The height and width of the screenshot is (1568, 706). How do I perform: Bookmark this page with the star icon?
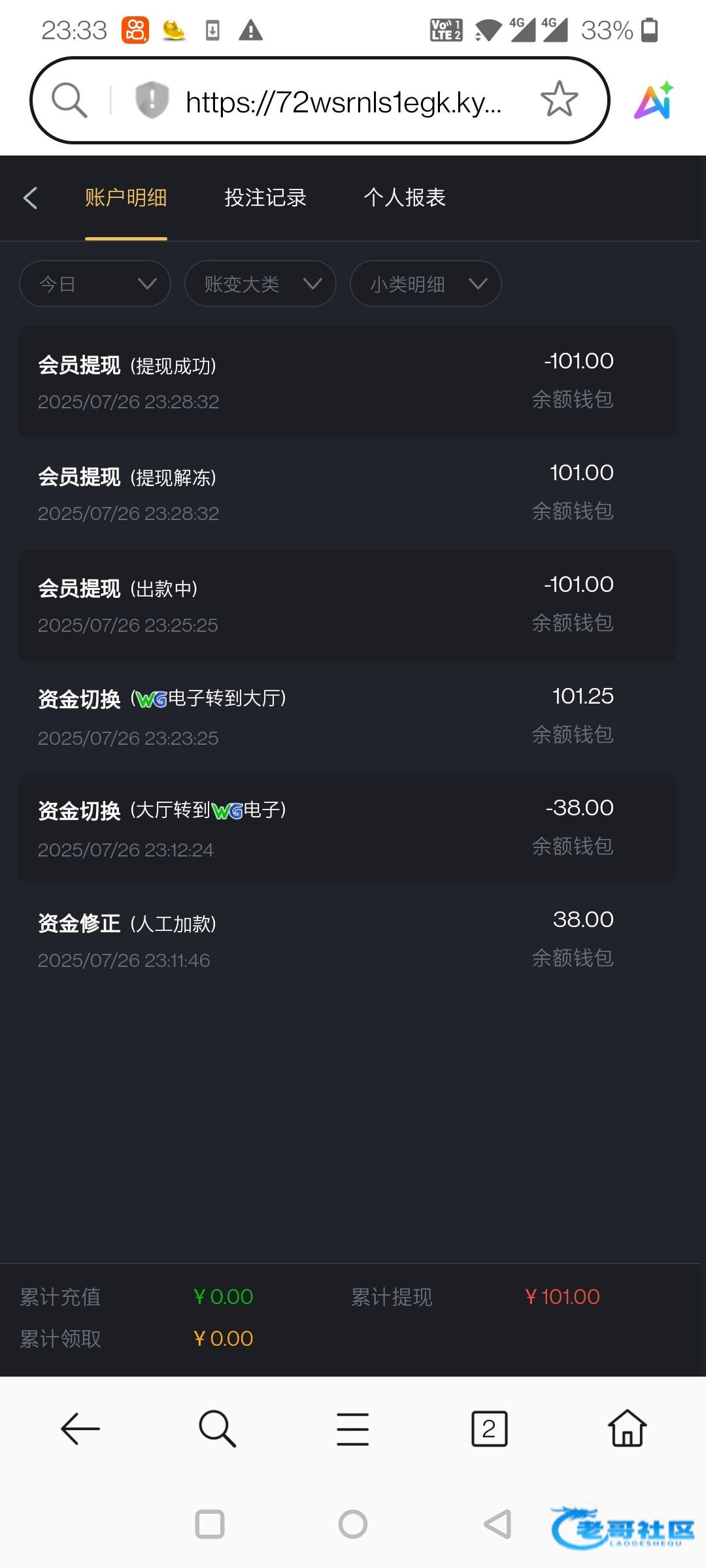(x=559, y=100)
